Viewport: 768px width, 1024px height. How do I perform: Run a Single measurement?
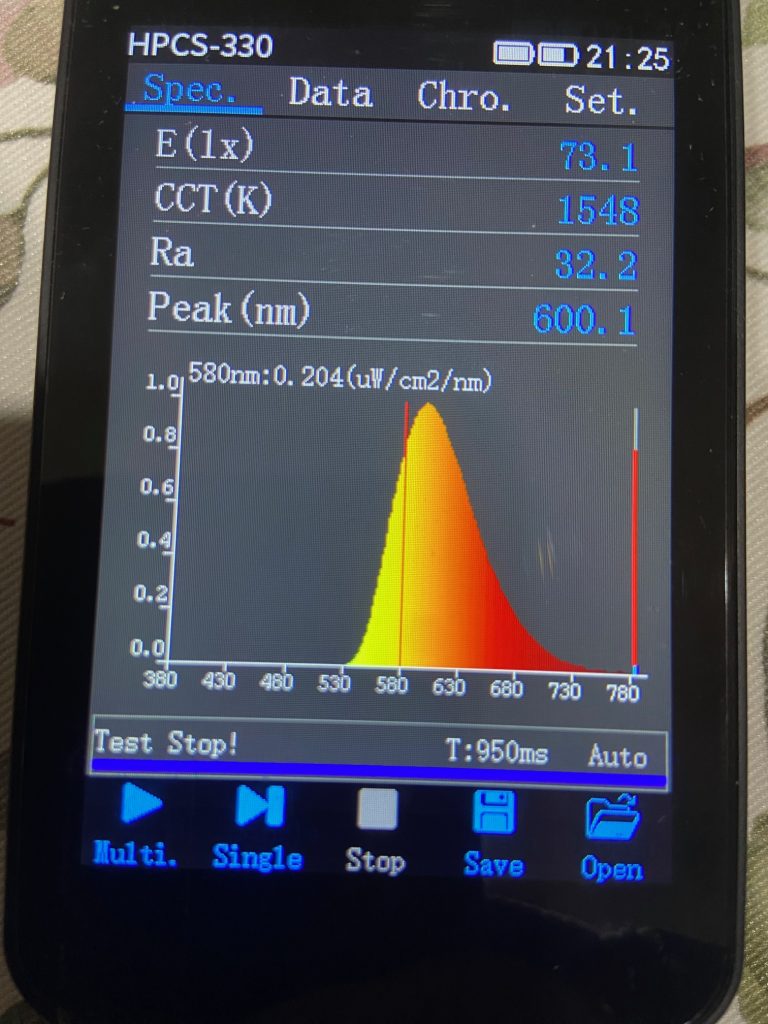click(x=258, y=828)
